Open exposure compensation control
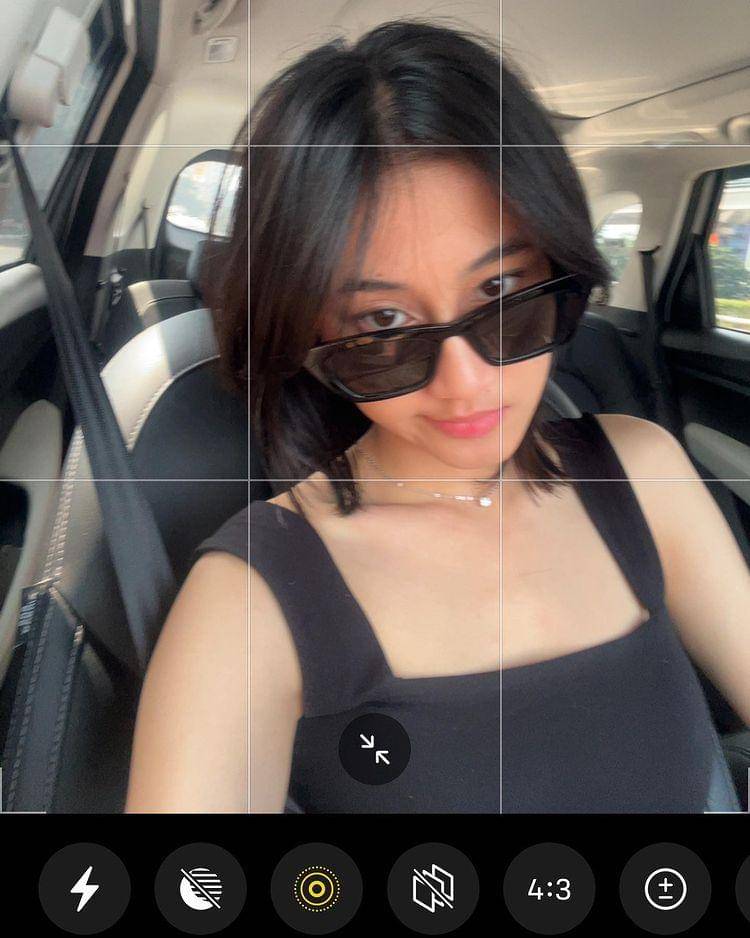The image size is (750, 938). 665,888
